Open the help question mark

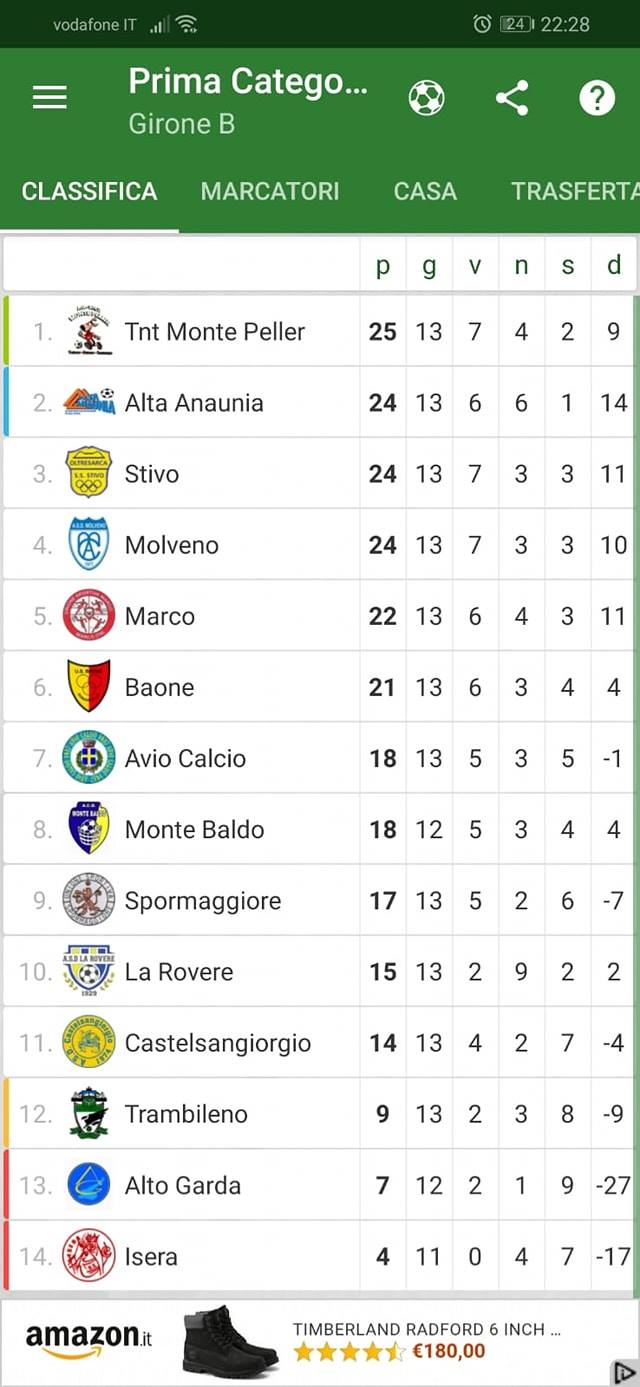(597, 98)
